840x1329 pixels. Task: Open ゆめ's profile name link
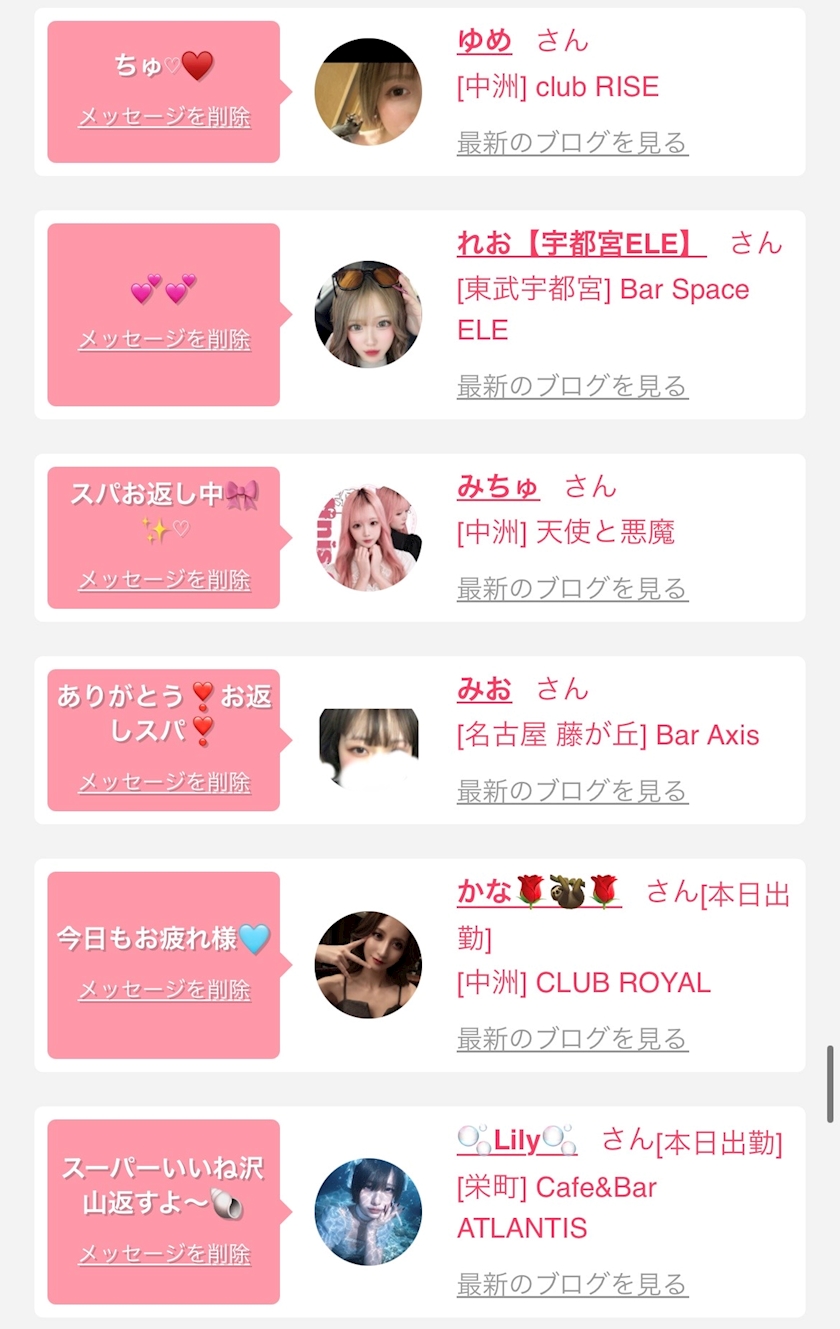pos(484,41)
